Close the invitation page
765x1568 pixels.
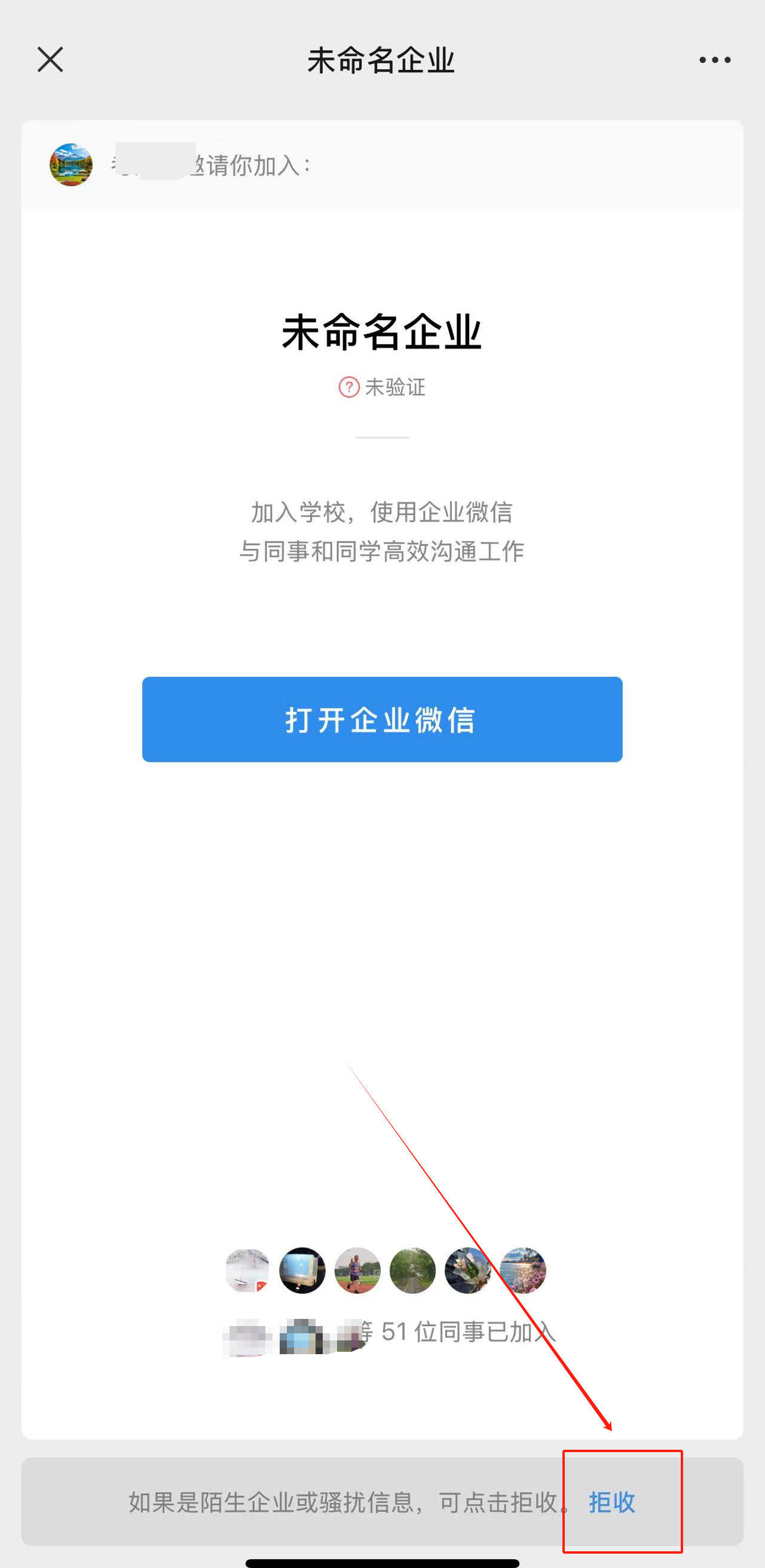coord(50,60)
